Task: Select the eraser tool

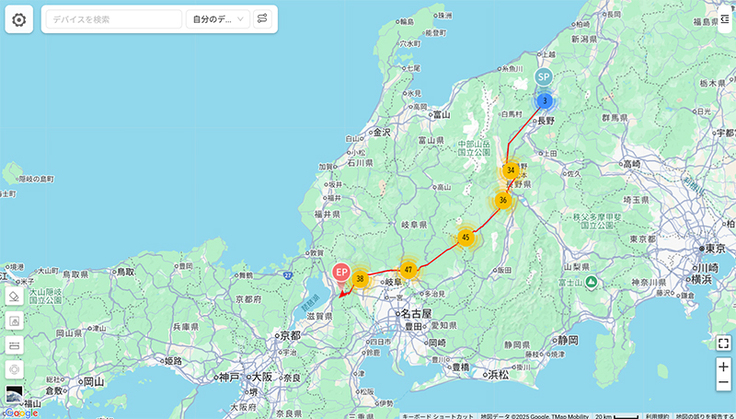Action: (14, 297)
